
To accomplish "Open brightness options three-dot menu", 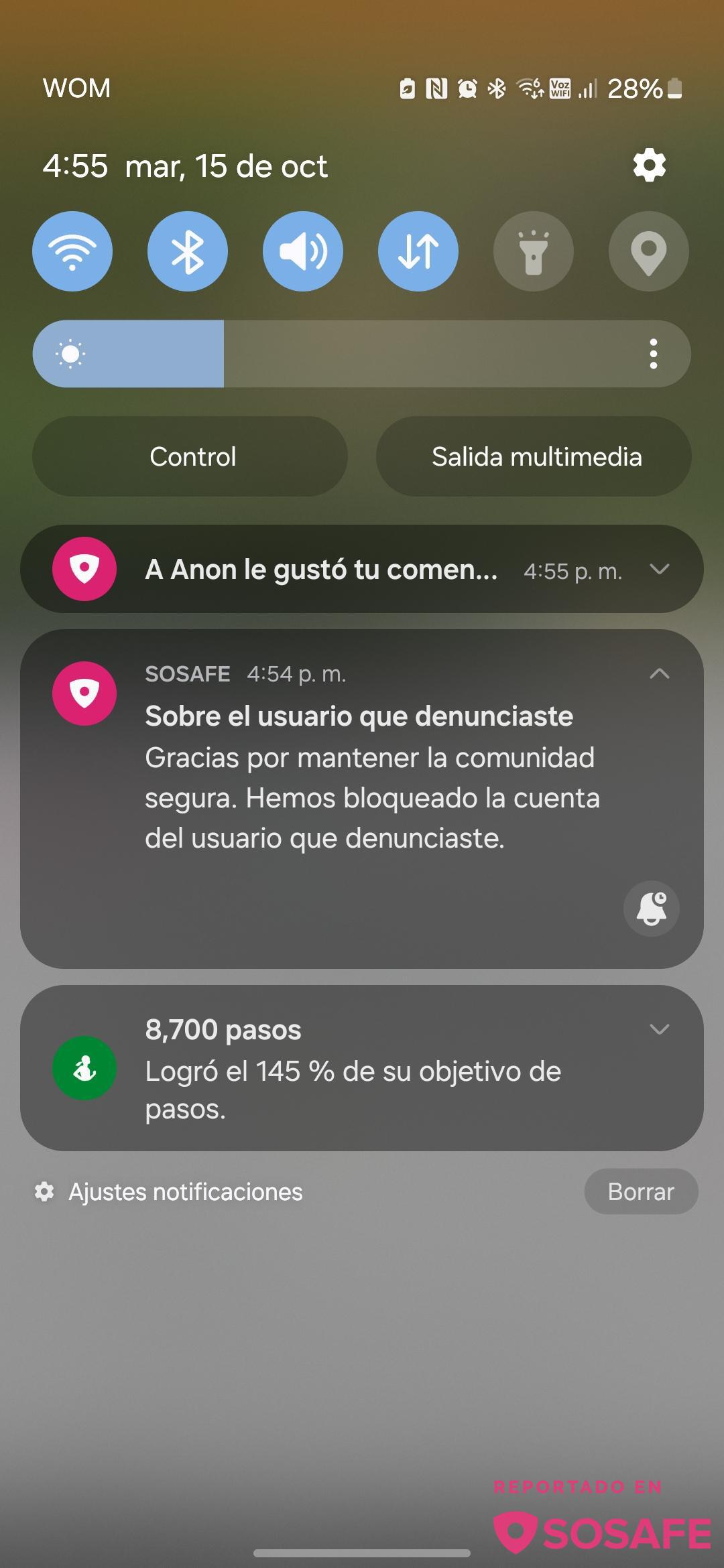I will pyautogui.click(x=654, y=354).
